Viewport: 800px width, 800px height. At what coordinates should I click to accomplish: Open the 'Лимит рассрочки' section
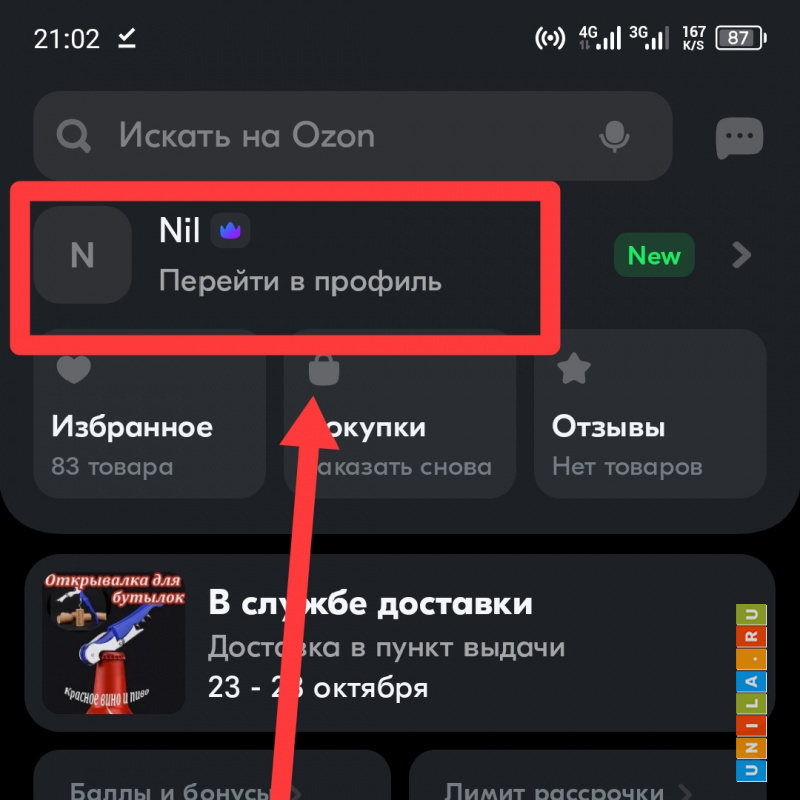(590, 785)
